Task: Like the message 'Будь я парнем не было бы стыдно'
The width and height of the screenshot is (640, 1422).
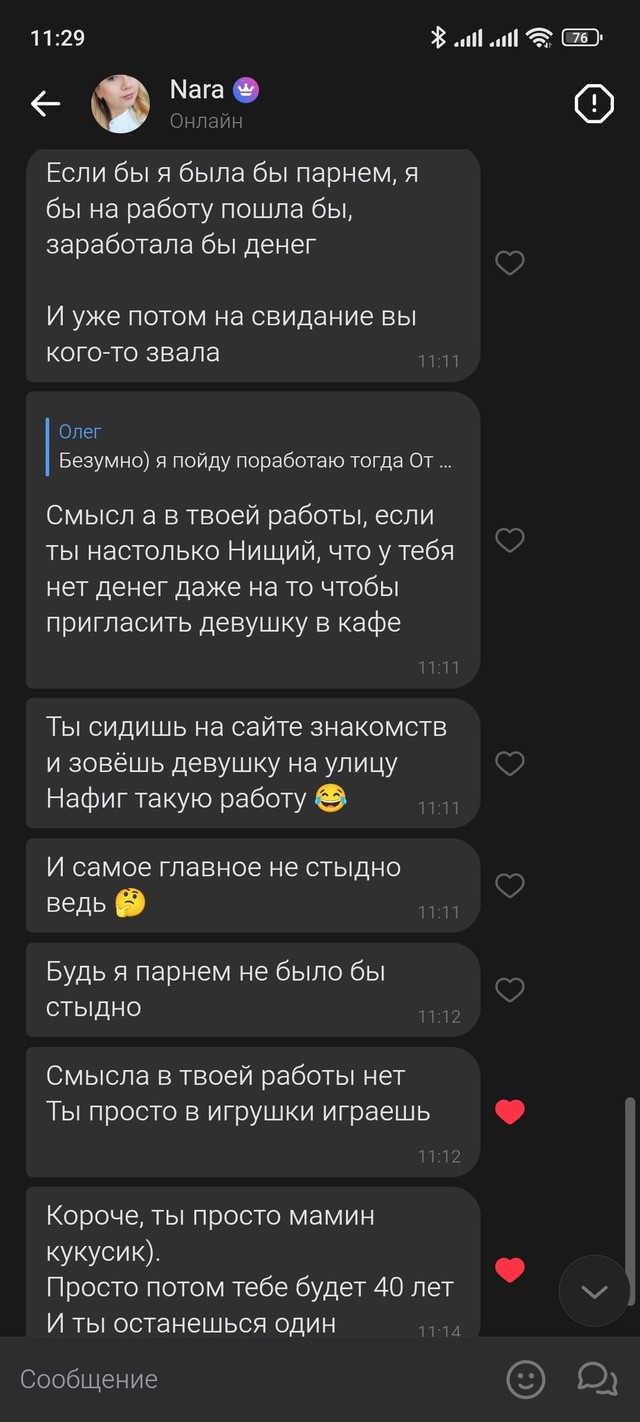Action: pyautogui.click(x=510, y=990)
